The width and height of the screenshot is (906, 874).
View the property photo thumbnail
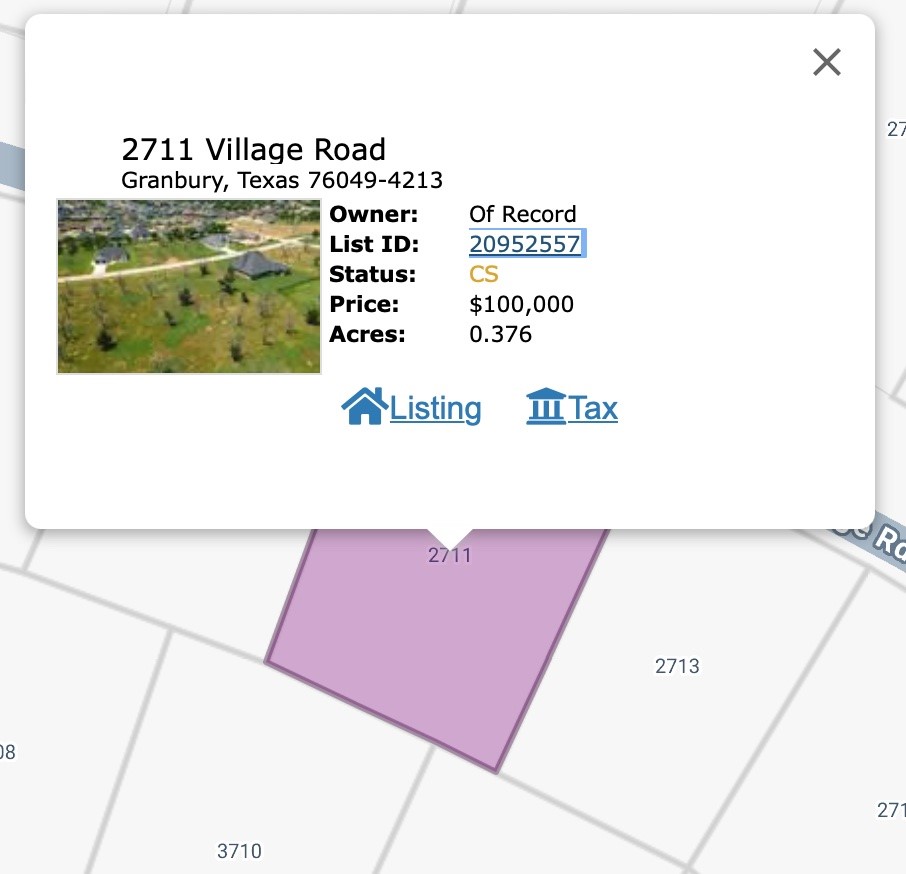[x=189, y=286]
